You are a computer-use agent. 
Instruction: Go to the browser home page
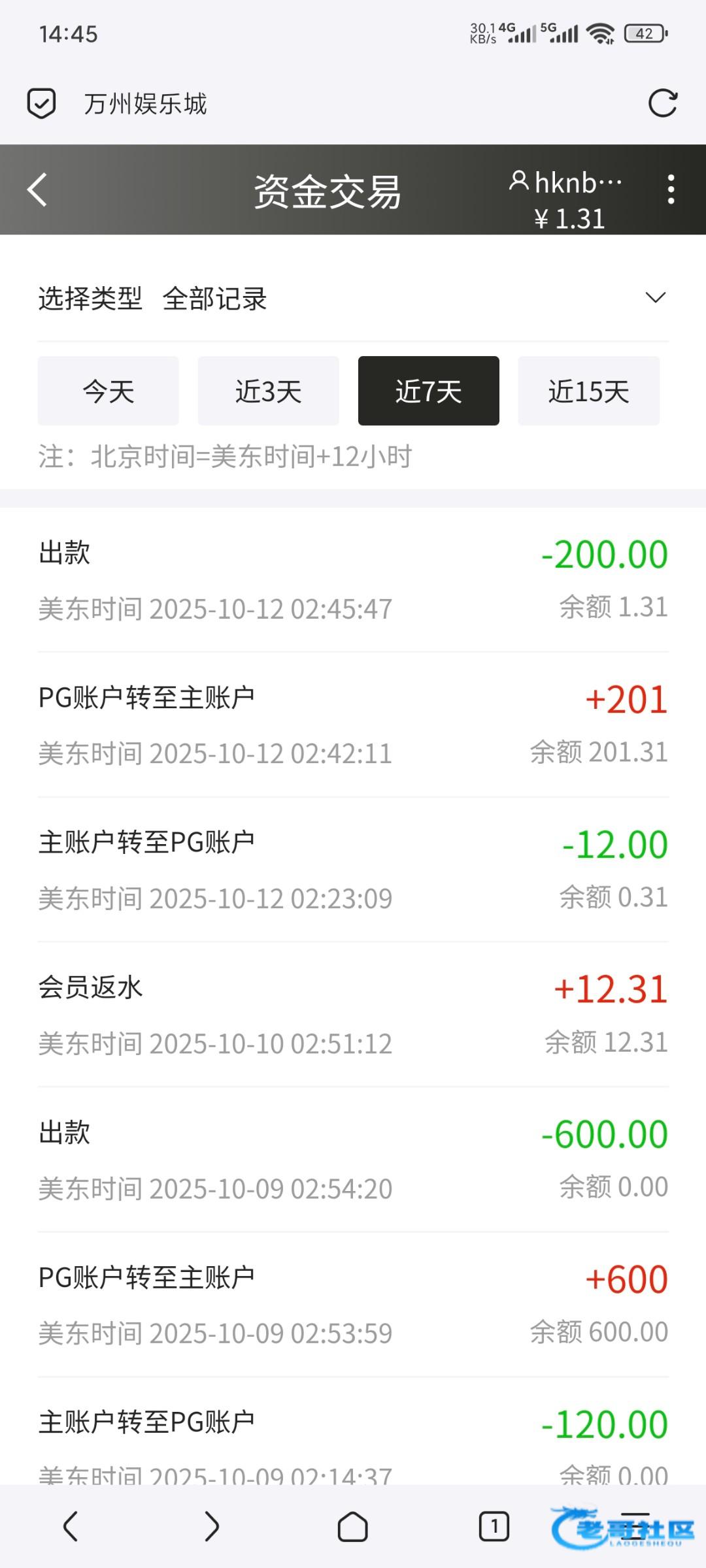click(x=352, y=1527)
